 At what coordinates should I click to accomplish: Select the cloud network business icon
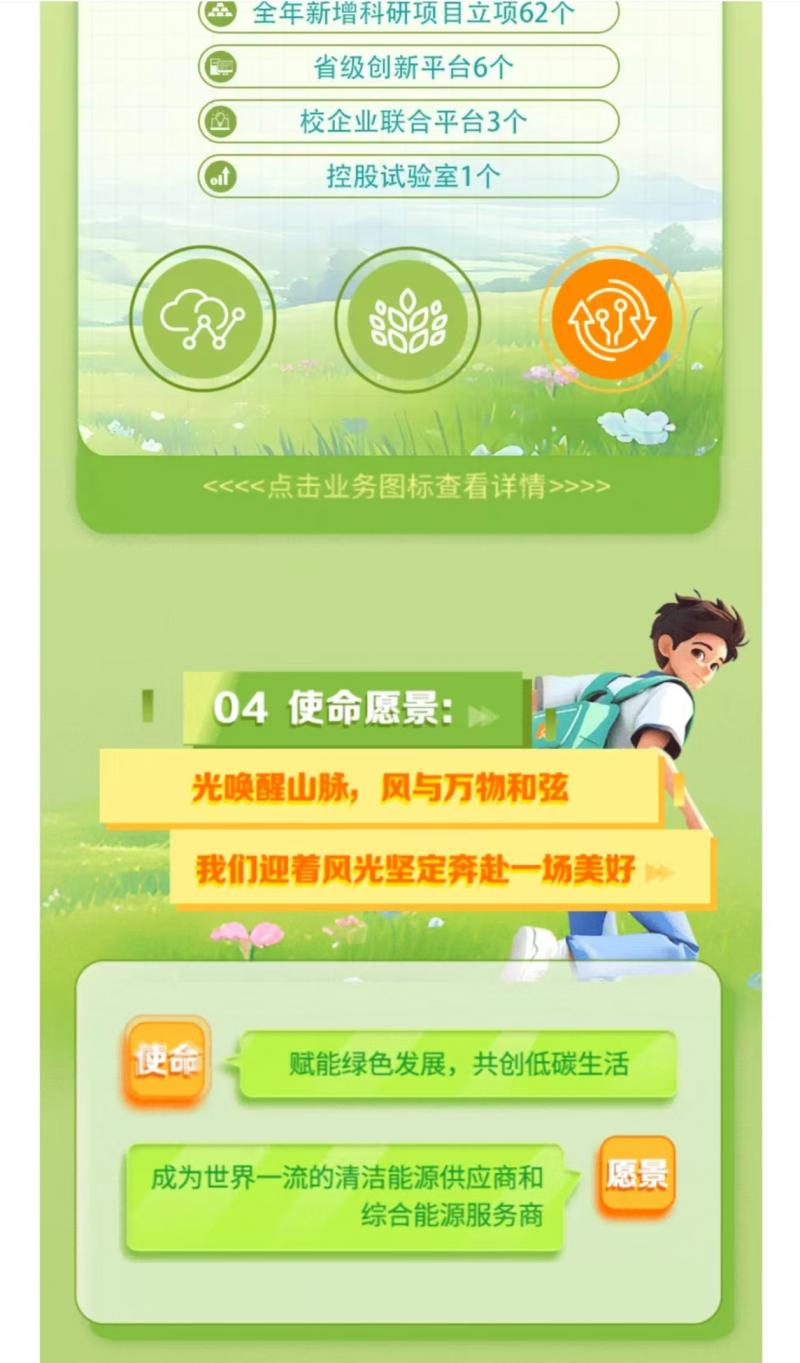click(x=202, y=319)
